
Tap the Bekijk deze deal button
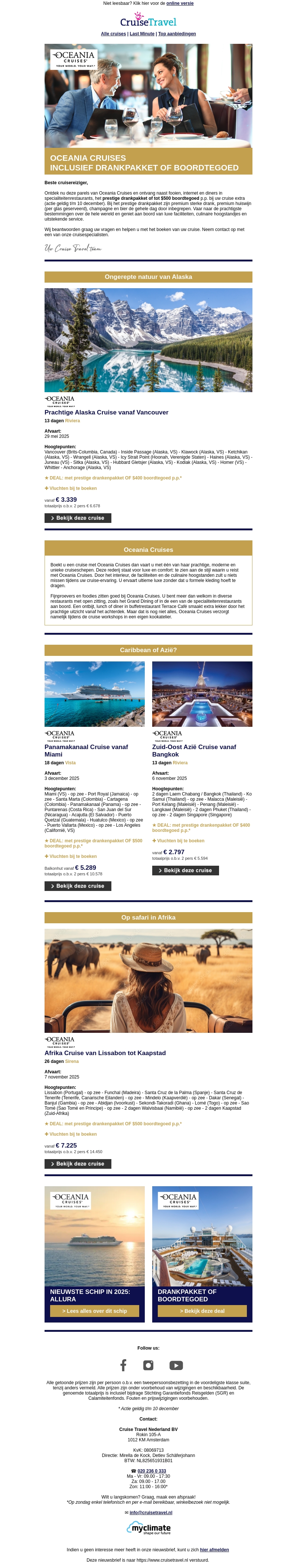coord(202,1311)
